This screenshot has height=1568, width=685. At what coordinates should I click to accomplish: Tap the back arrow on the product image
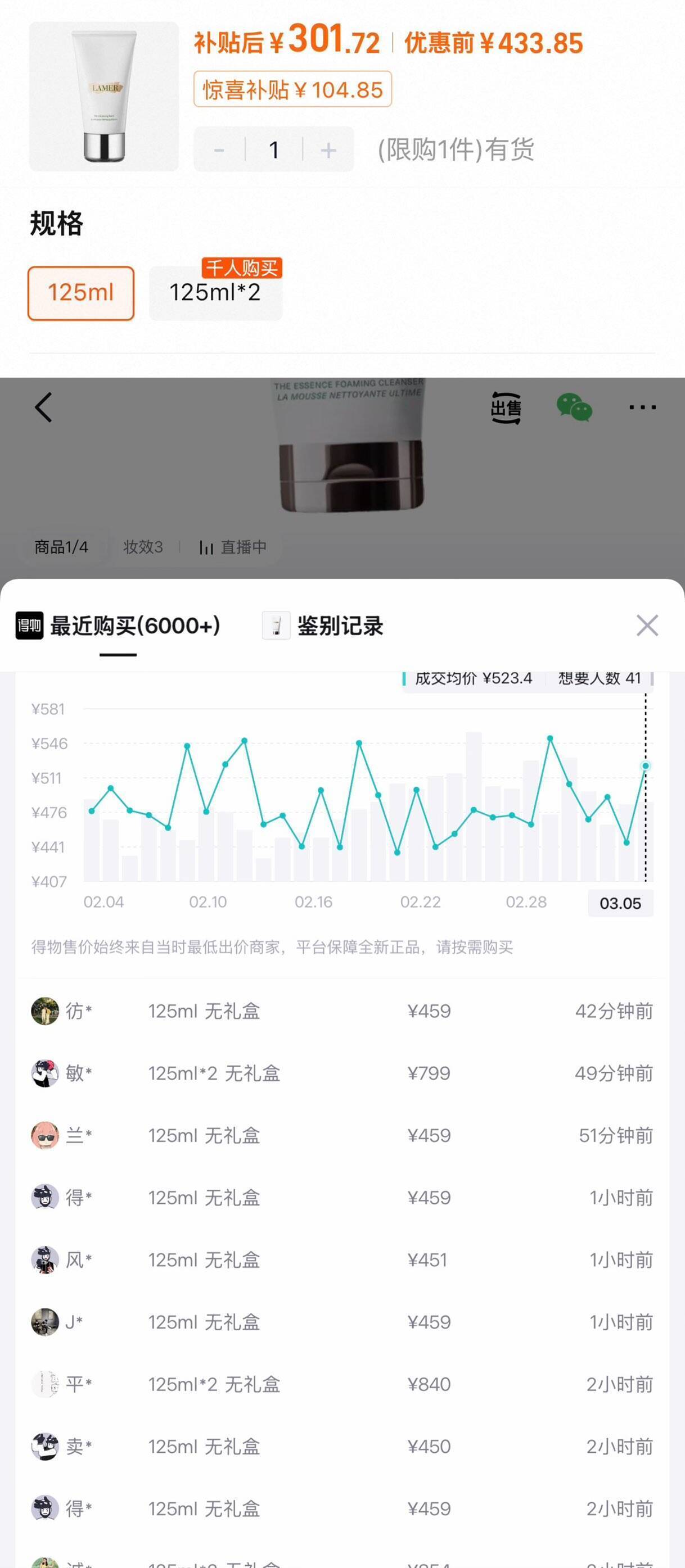click(43, 406)
